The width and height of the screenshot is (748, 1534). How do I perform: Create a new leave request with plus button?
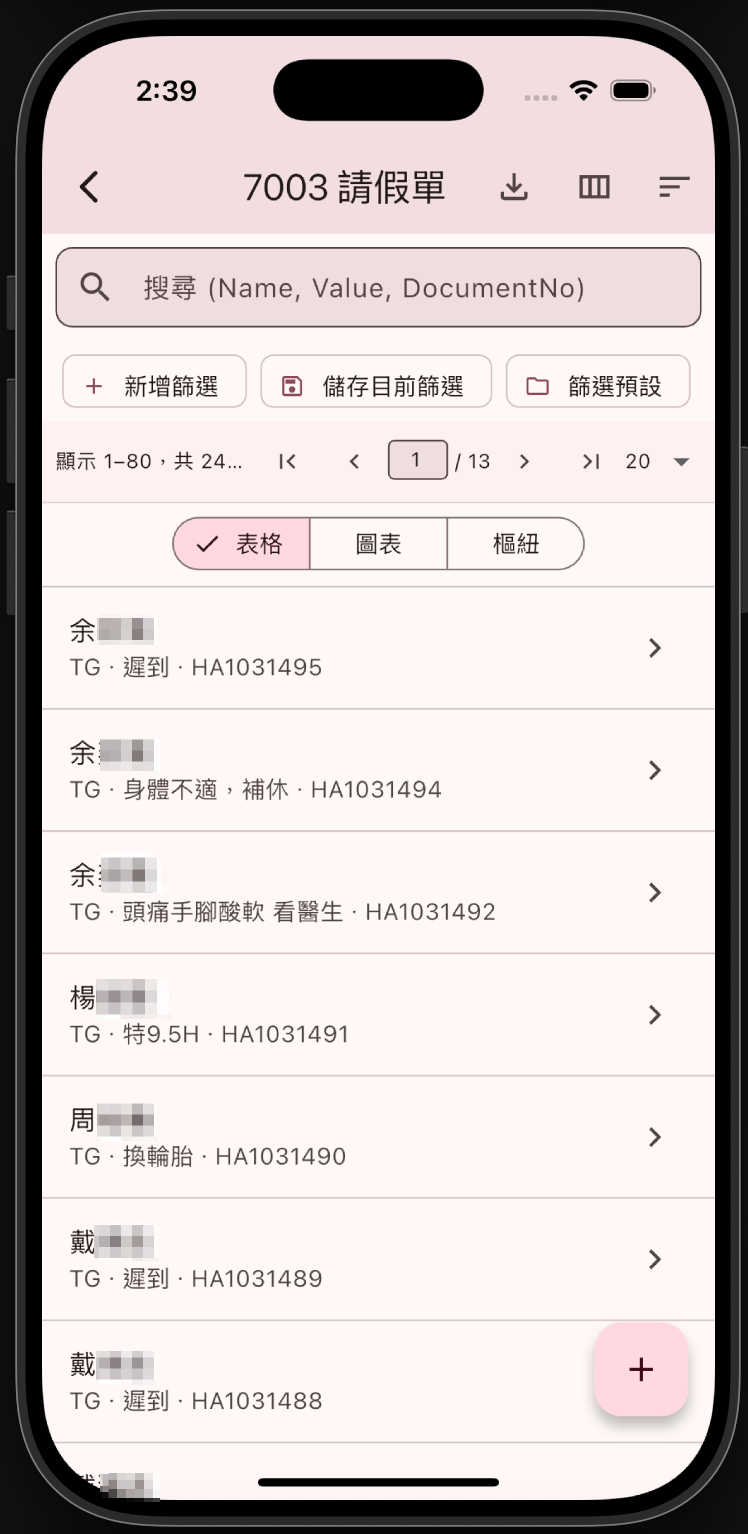click(x=641, y=1369)
